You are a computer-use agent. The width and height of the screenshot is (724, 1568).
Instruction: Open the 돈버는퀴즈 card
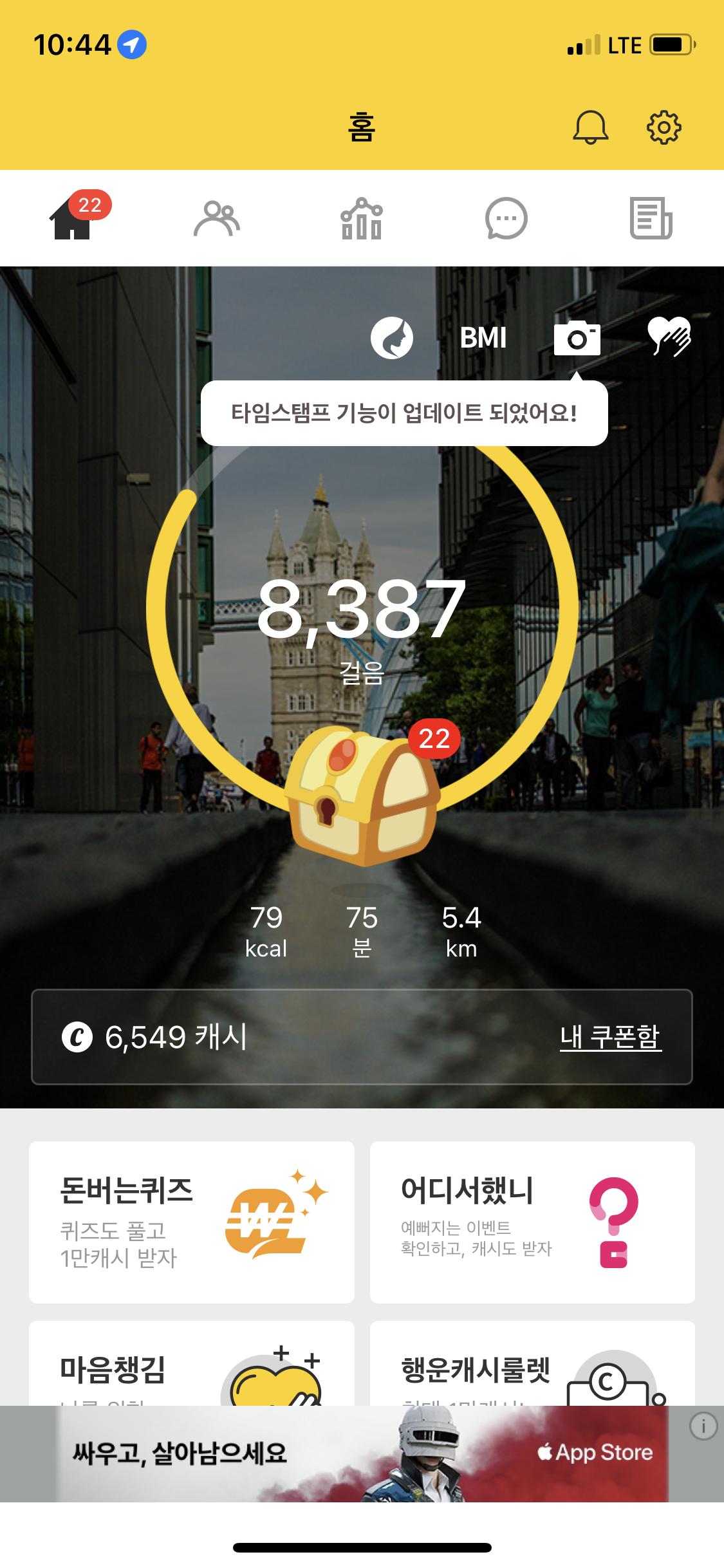click(x=191, y=1222)
